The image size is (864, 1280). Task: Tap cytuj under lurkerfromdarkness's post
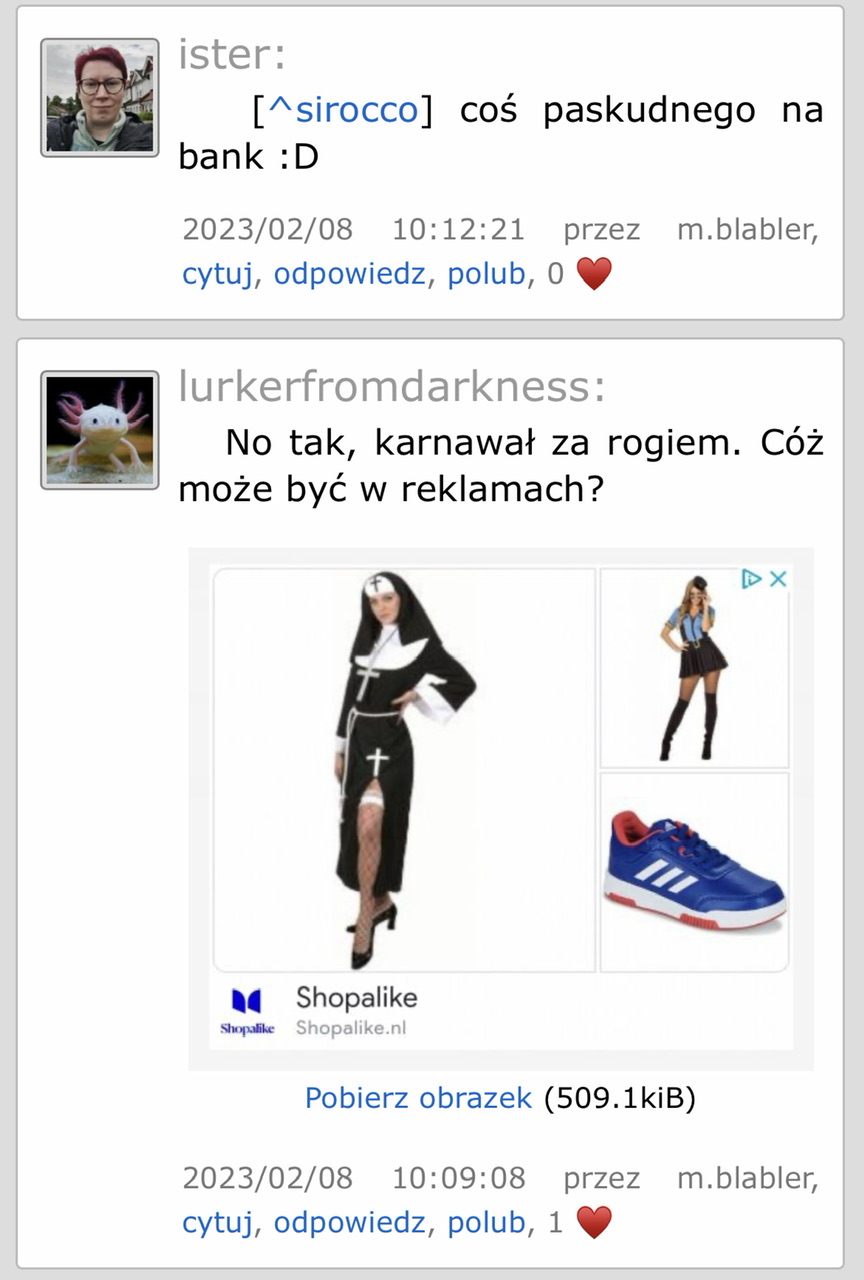click(x=217, y=1222)
